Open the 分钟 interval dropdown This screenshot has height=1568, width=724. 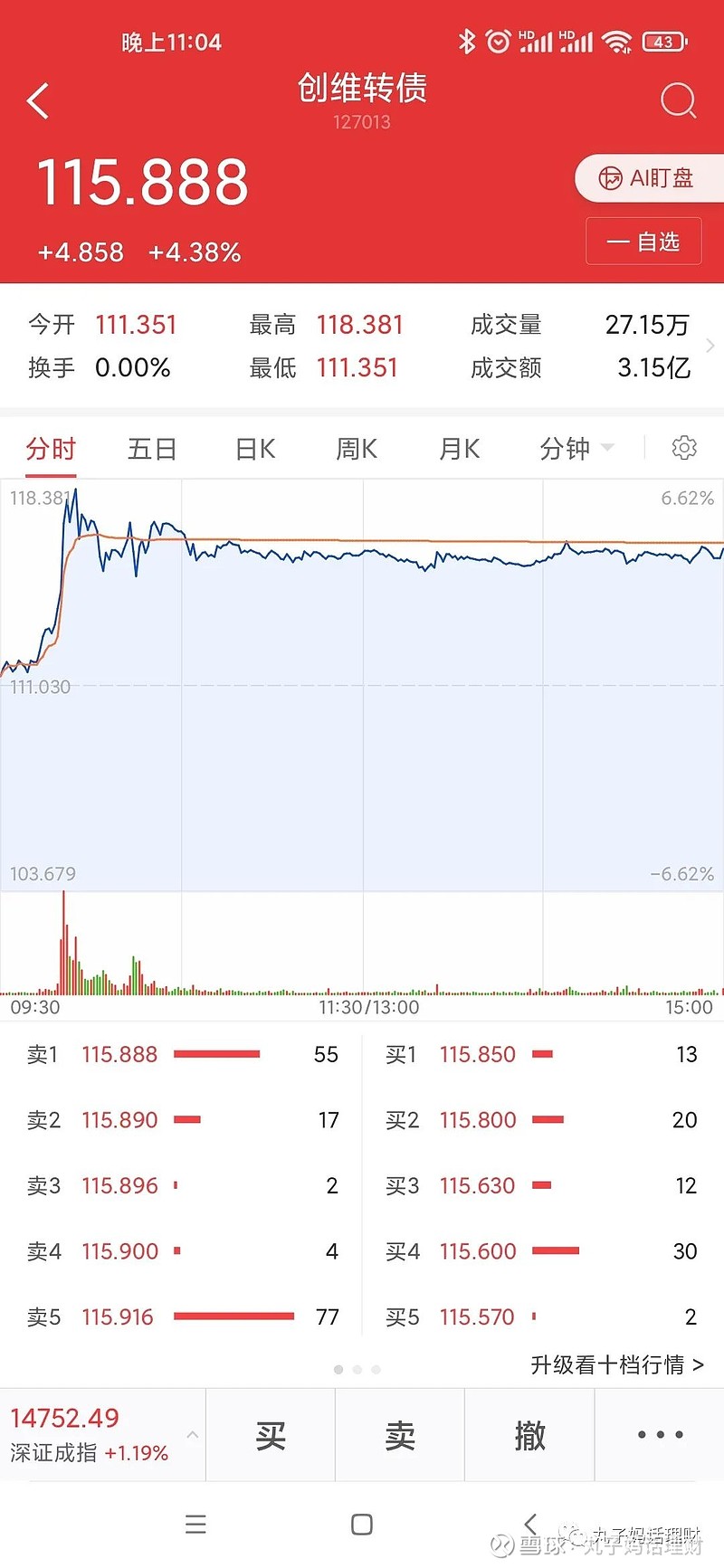[x=576, y=449]
